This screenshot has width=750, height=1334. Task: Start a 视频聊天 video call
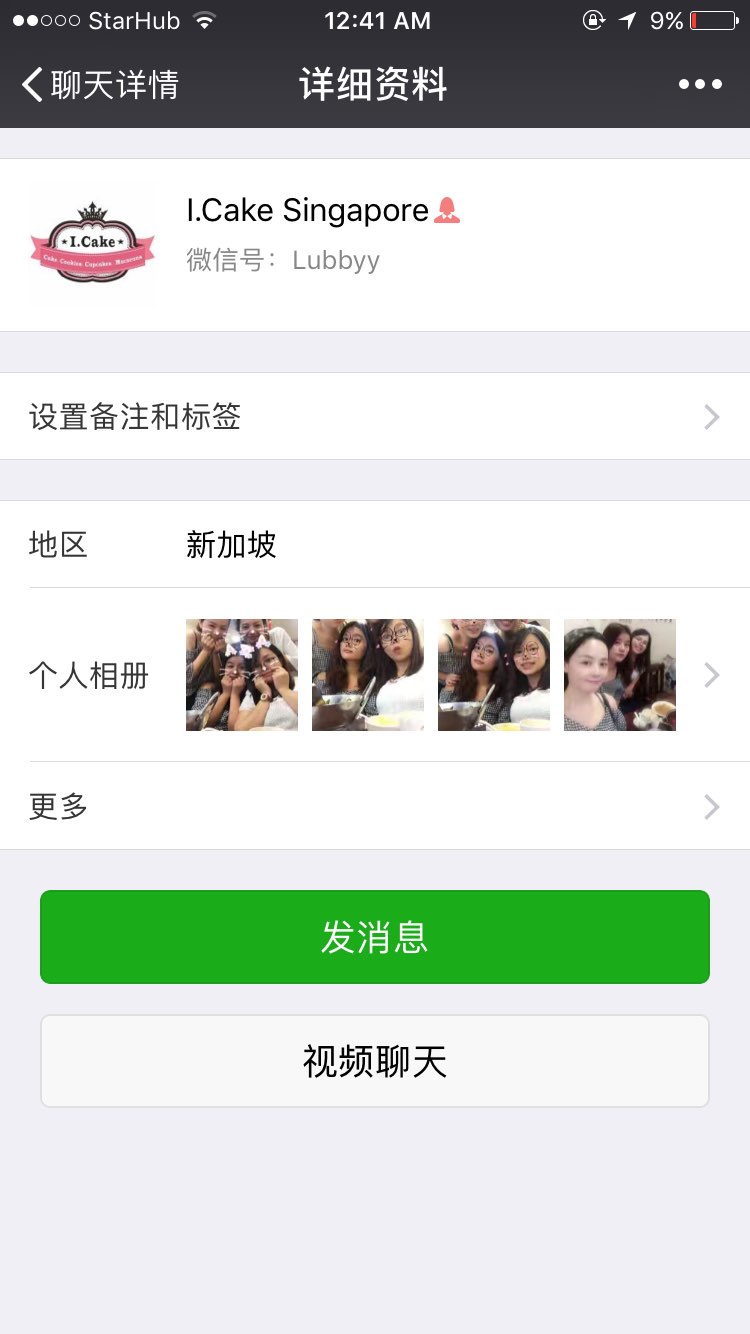tap(375, 1061)
